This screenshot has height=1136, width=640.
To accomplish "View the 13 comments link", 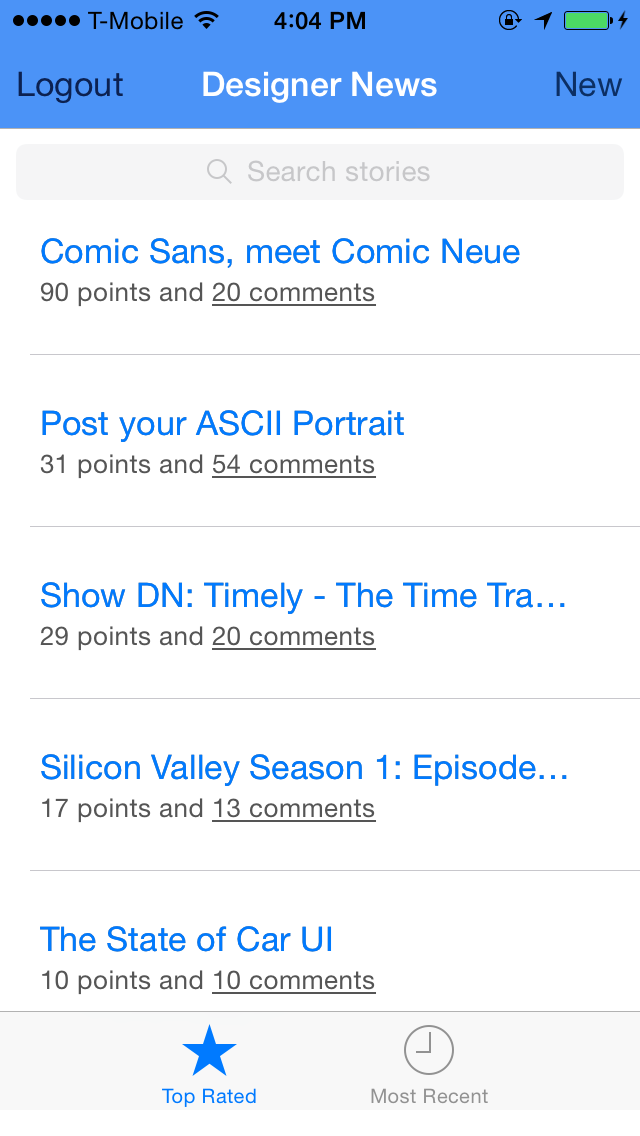I will tap(293, 809).
